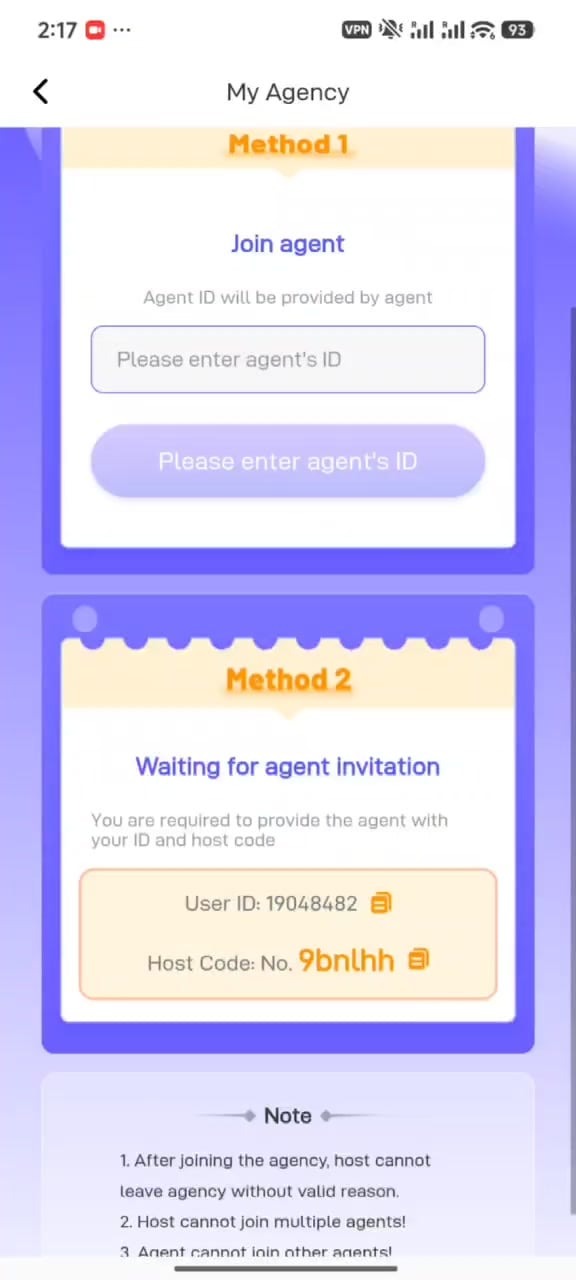Copy the host code 9bnlhh
576x1280 pixels.
click(419, 960)
